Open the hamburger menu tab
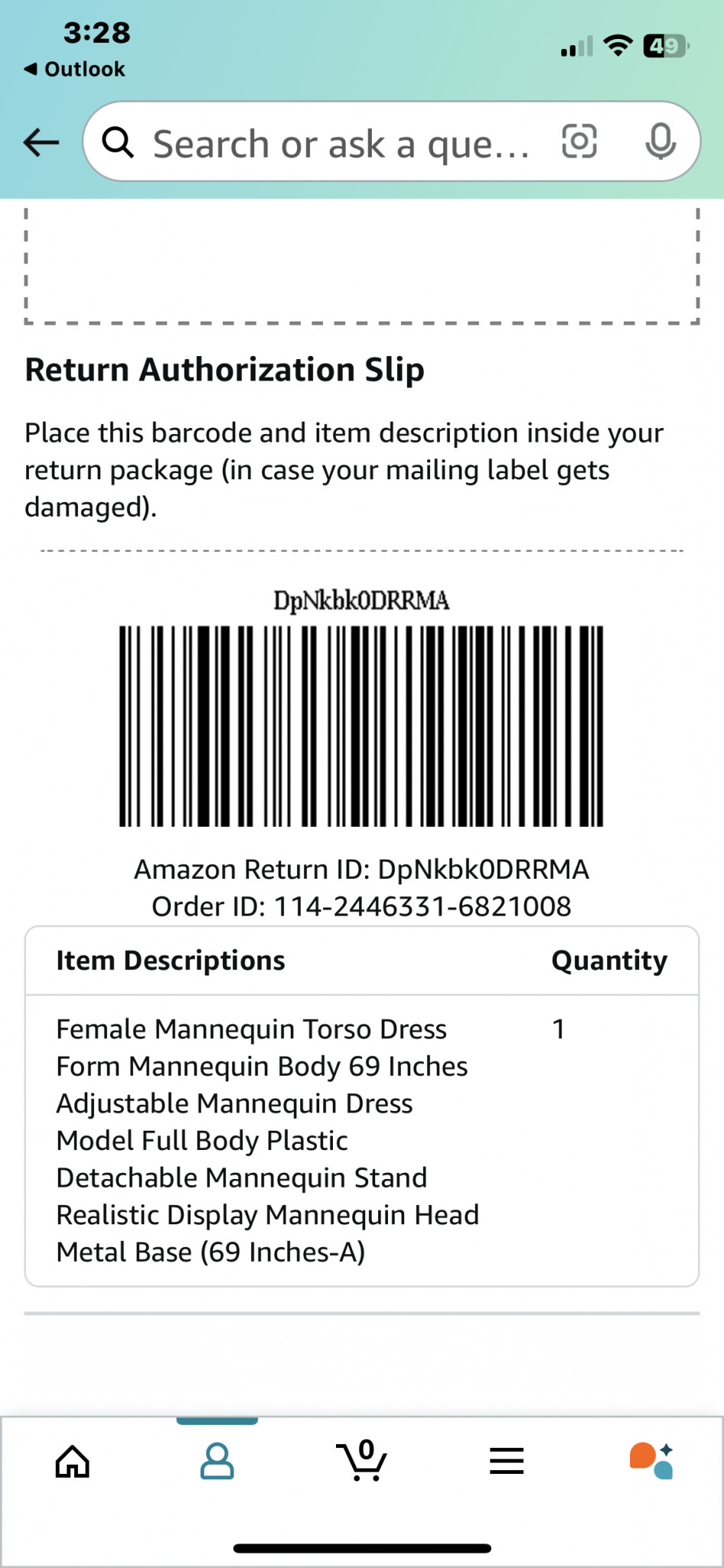This screenshot has width=724, height=1568. point(507,1461)
